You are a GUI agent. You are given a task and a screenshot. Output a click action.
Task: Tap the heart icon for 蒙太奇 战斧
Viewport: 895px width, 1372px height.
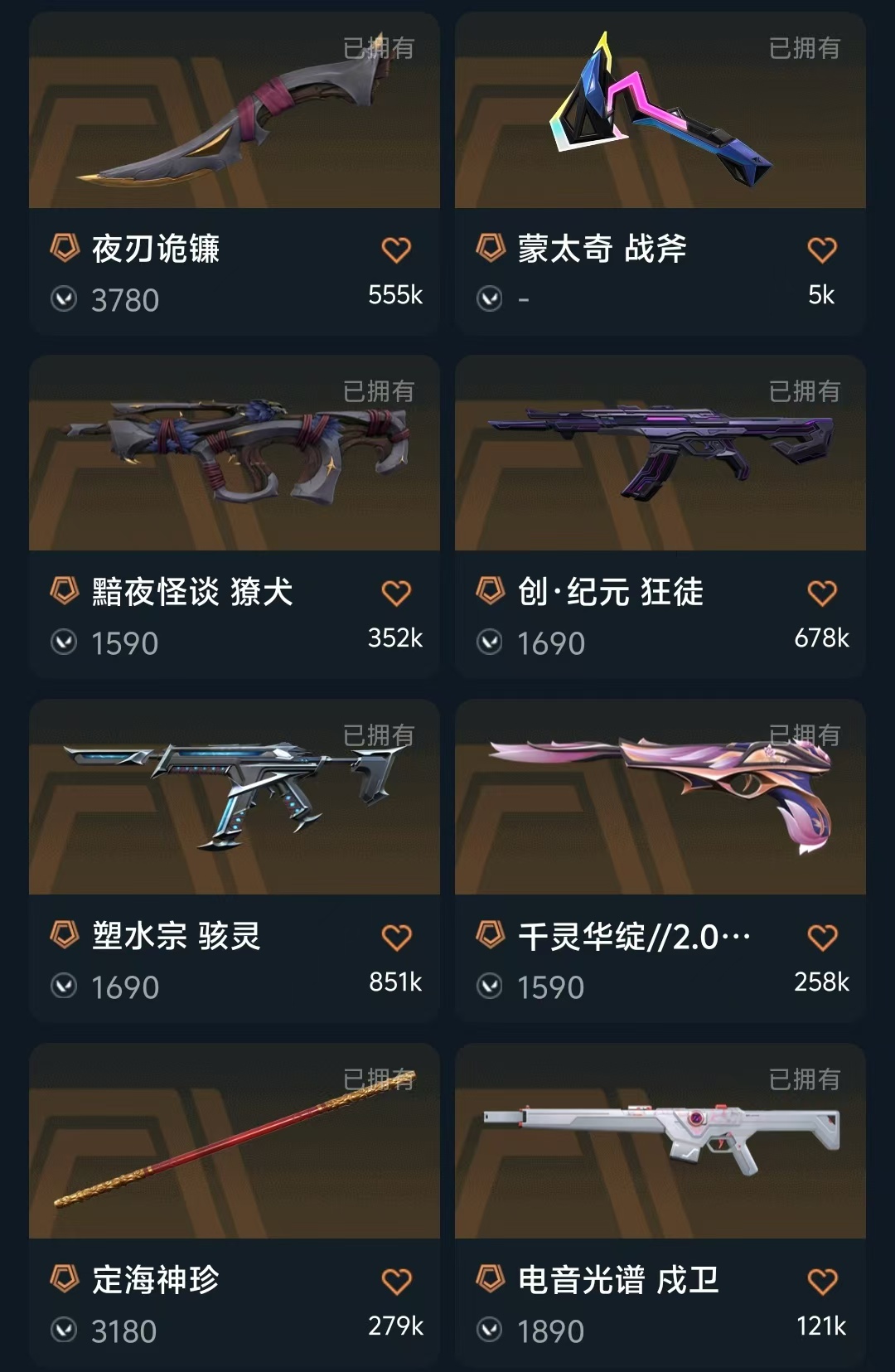click(x=822, y=250)
